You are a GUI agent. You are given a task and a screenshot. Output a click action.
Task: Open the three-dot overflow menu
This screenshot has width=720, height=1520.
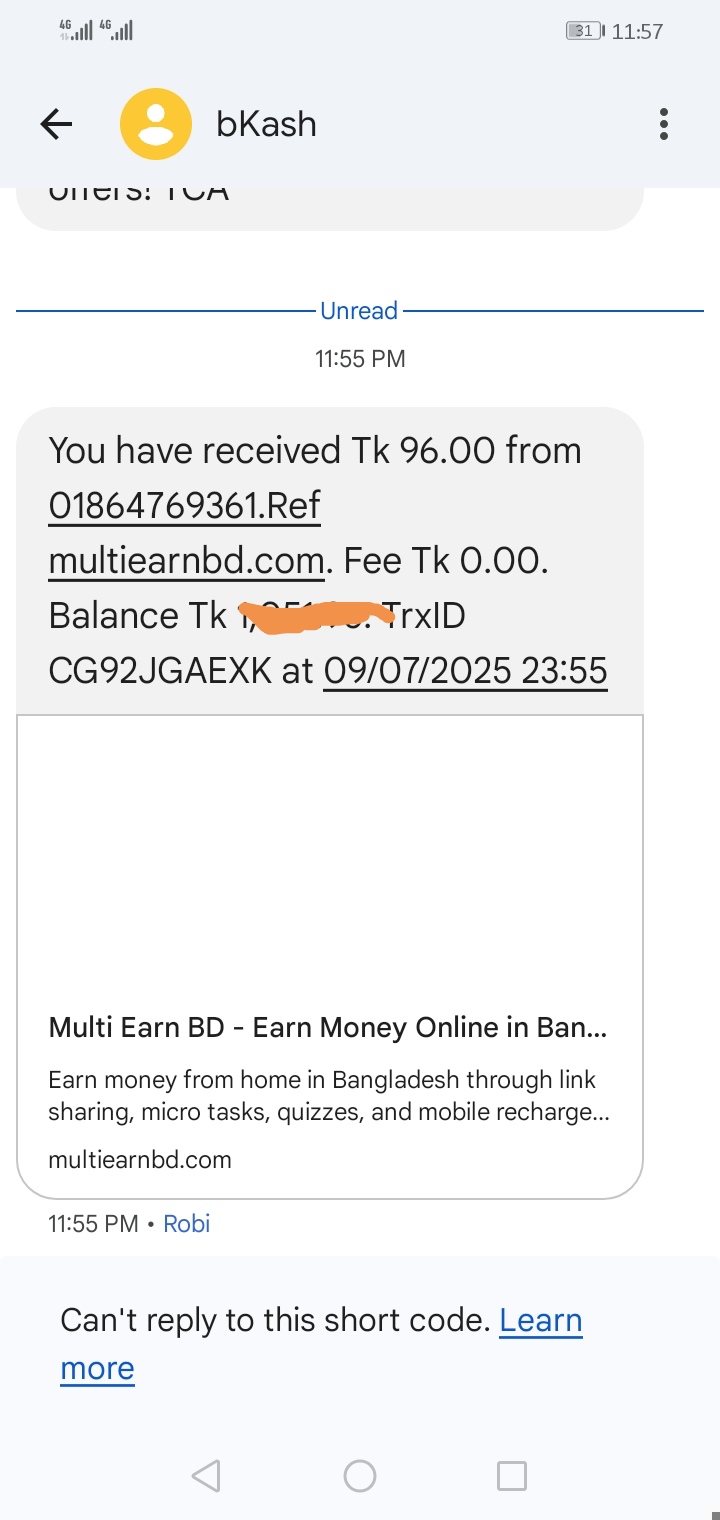[x=663, y=124]
